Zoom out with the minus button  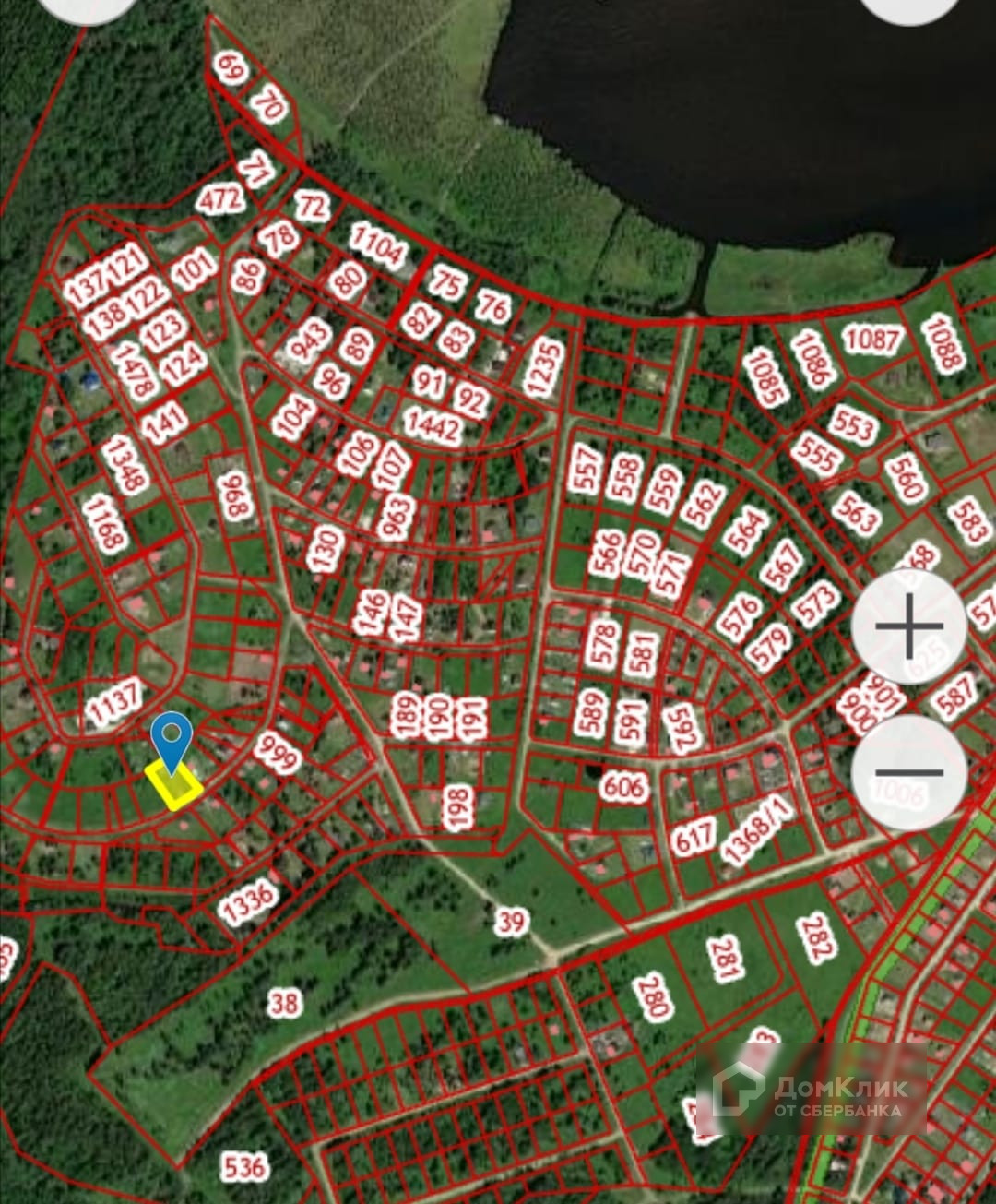[908, 772]
